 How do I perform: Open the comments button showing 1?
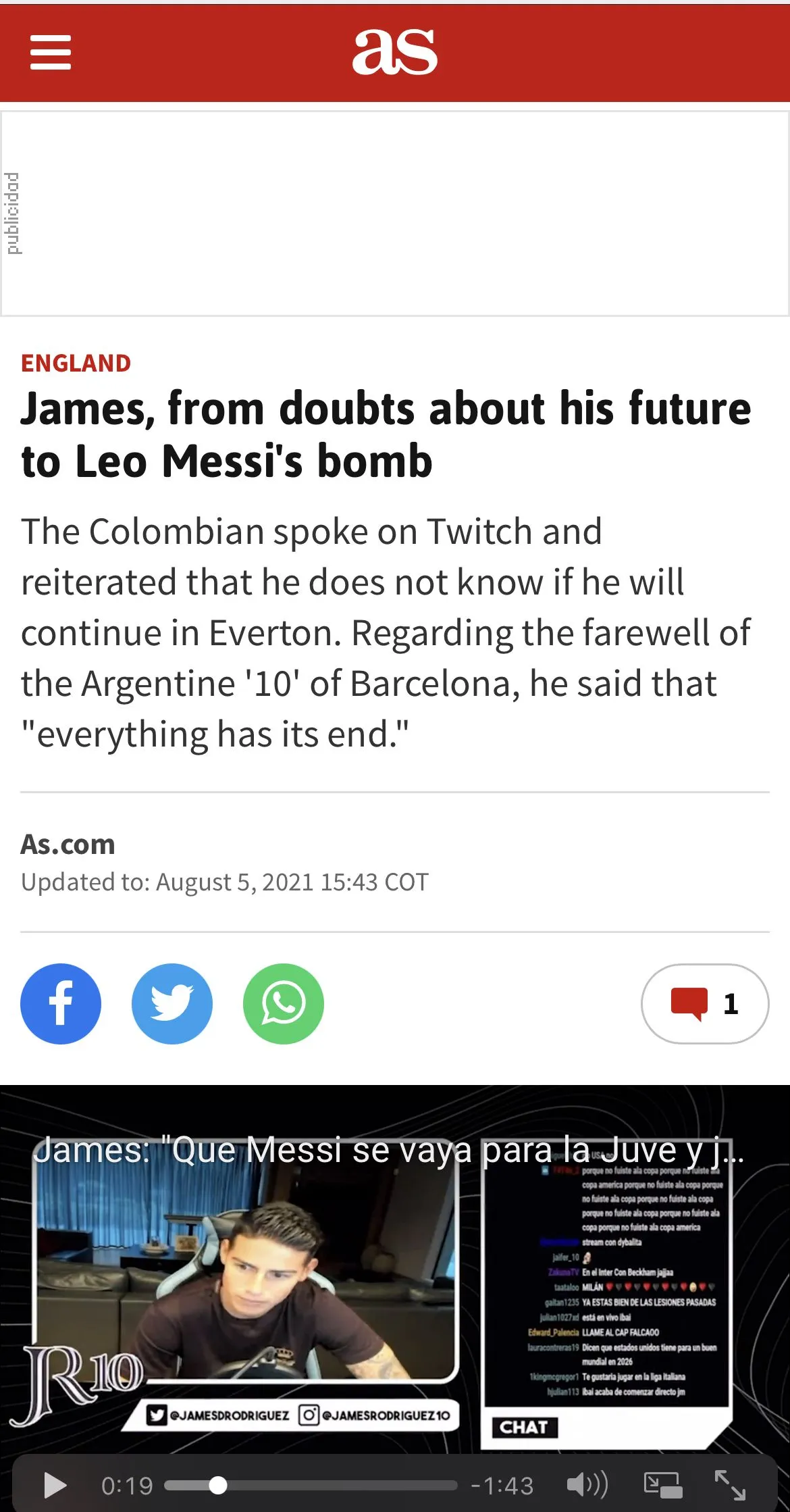(x=704, y=1004)
